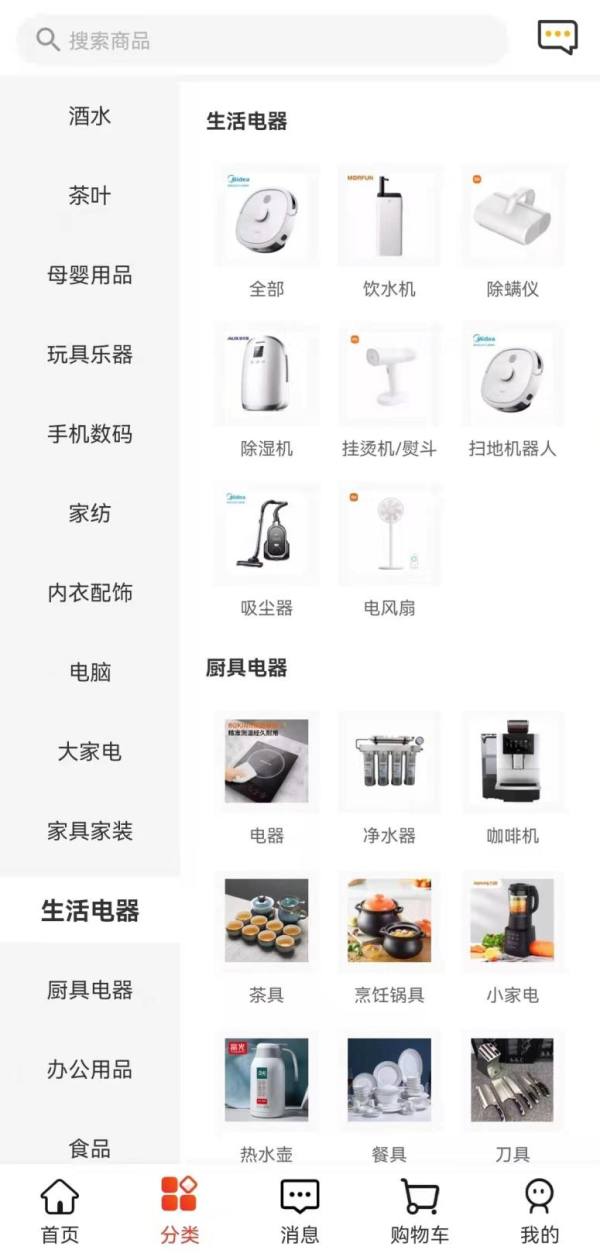Switch to the 首页 tab
Viewport: 600px width, 1260px height.
point(60,1210)
